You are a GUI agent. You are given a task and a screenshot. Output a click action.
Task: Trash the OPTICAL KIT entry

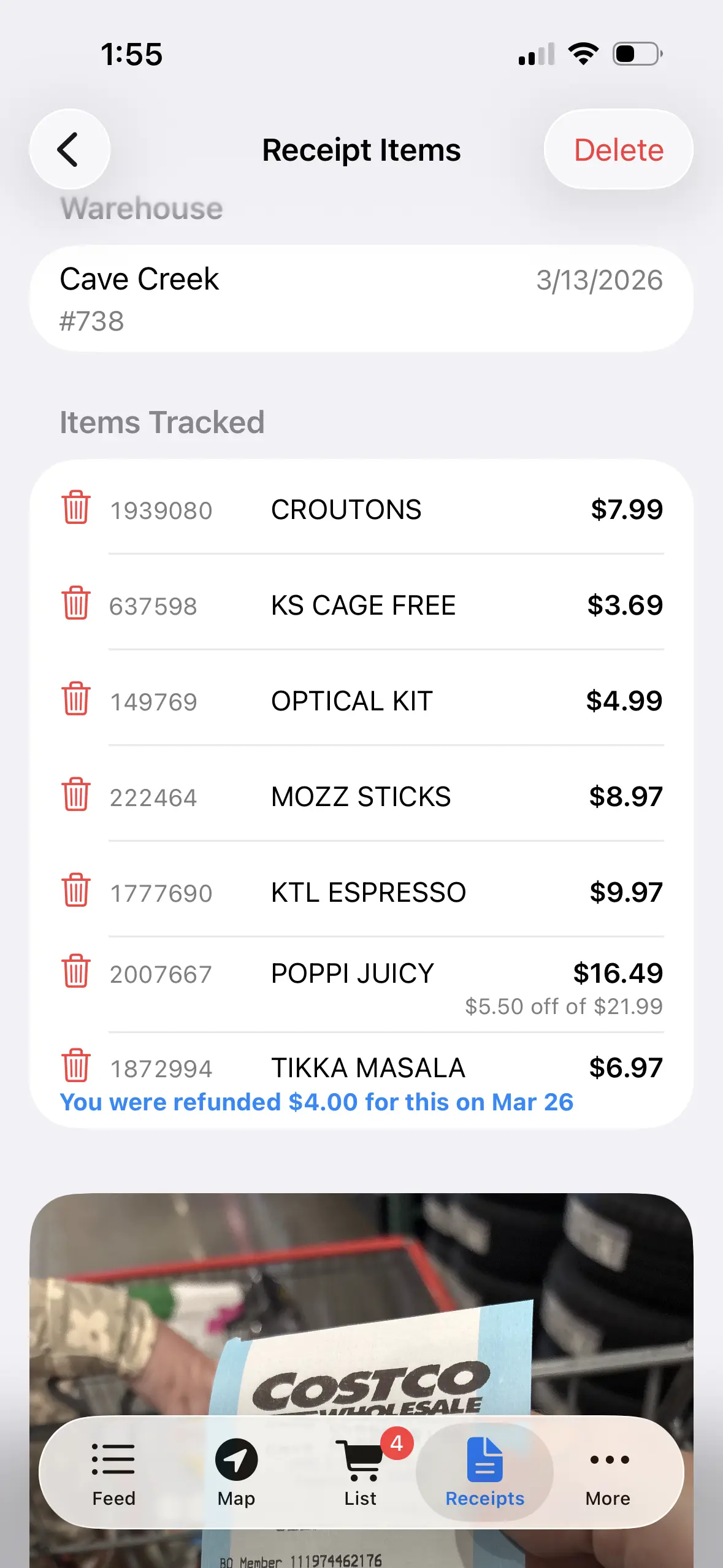coord(76,699)
